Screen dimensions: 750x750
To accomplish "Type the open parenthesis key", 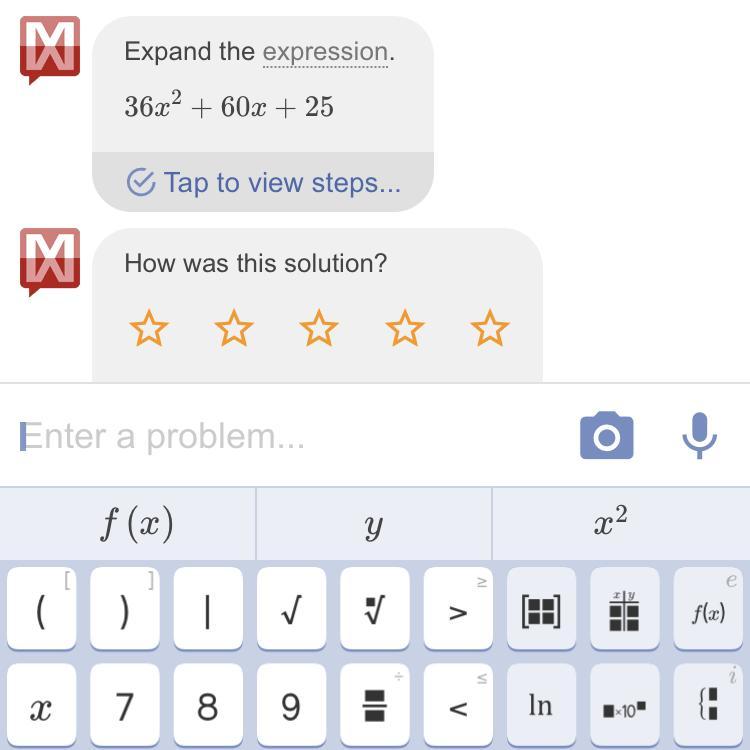I will click(41, 610).
